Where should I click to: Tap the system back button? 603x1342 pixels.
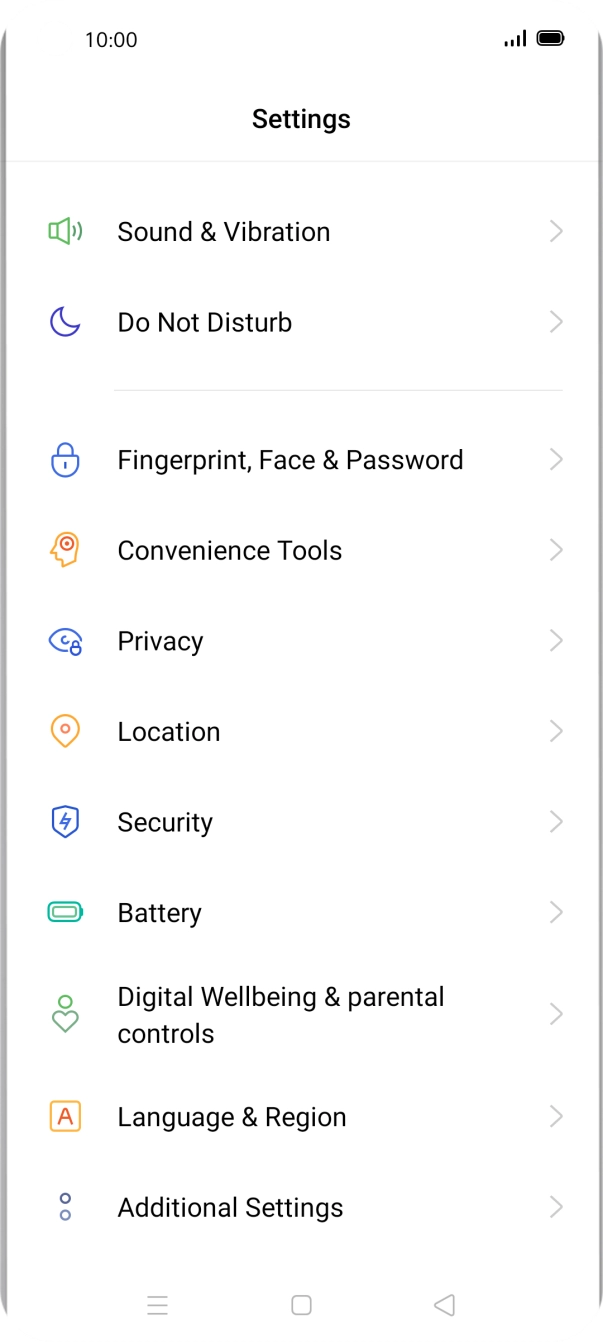click(445, 1305)
